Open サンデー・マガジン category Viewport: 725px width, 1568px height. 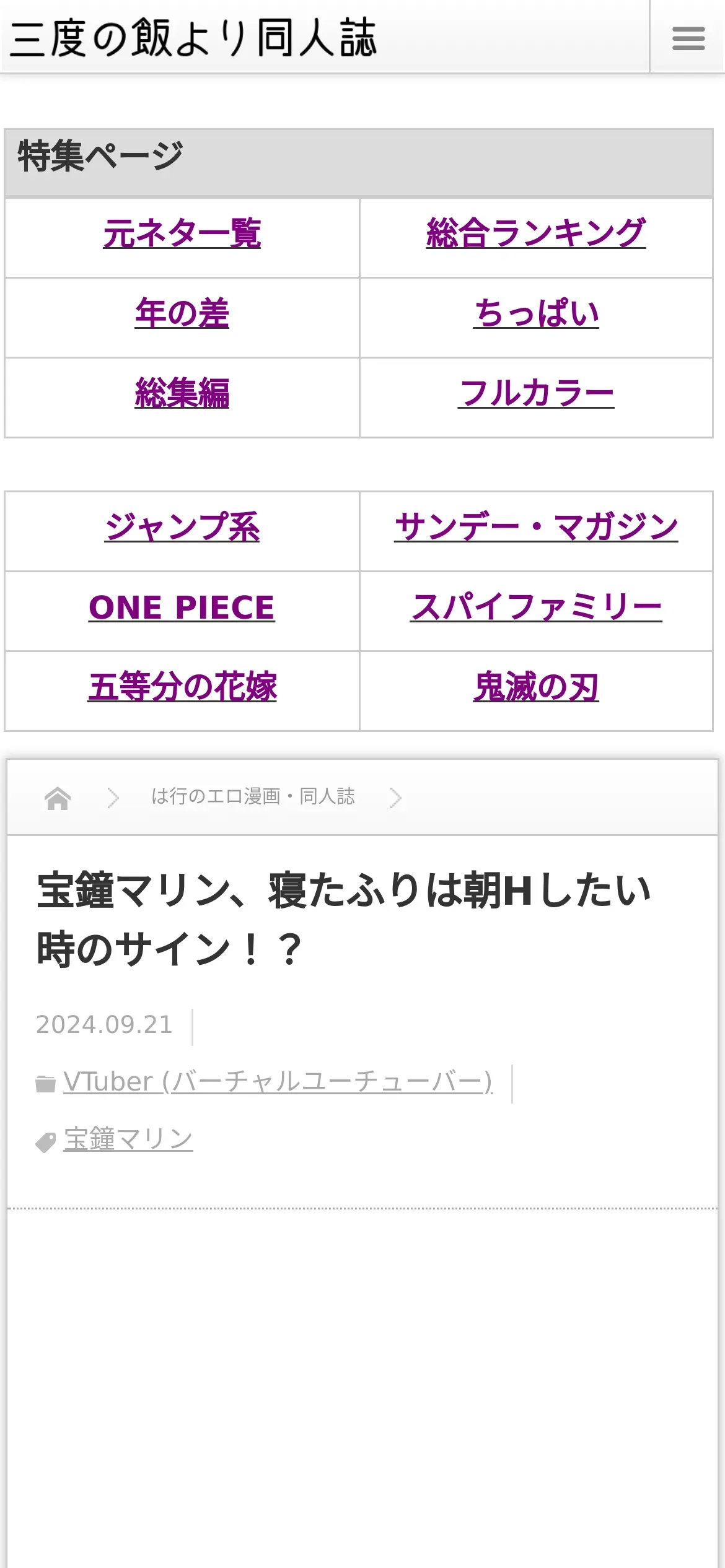[536, 528]
